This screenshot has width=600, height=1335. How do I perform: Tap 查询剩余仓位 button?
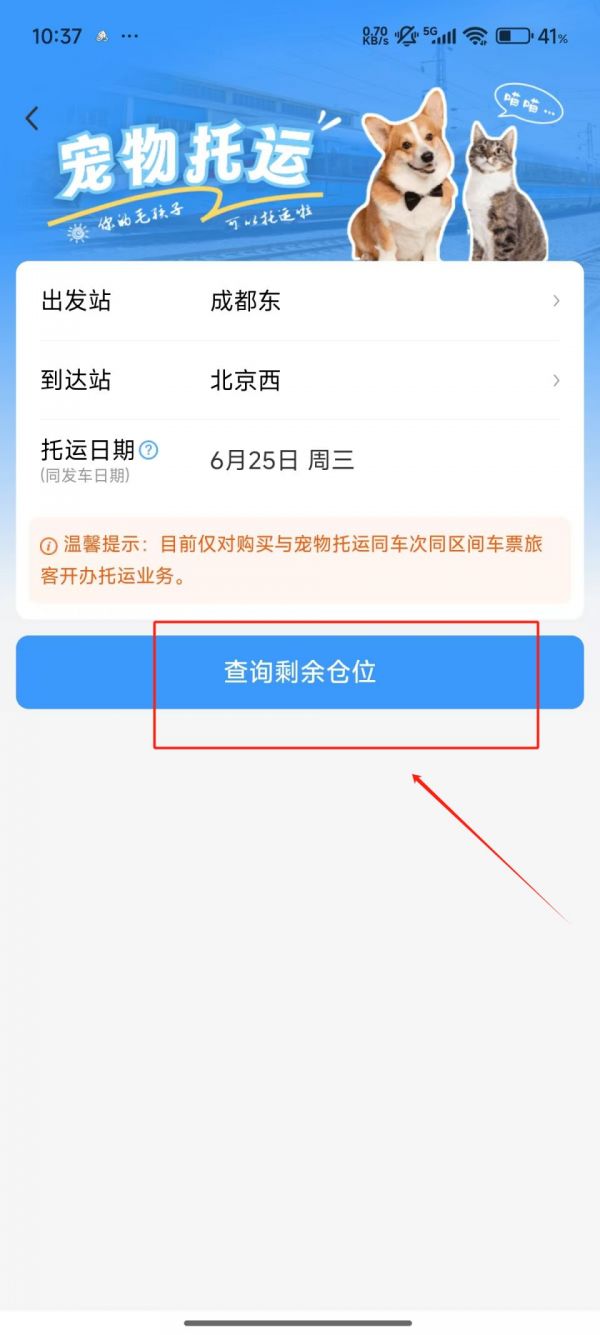point(300,672)
